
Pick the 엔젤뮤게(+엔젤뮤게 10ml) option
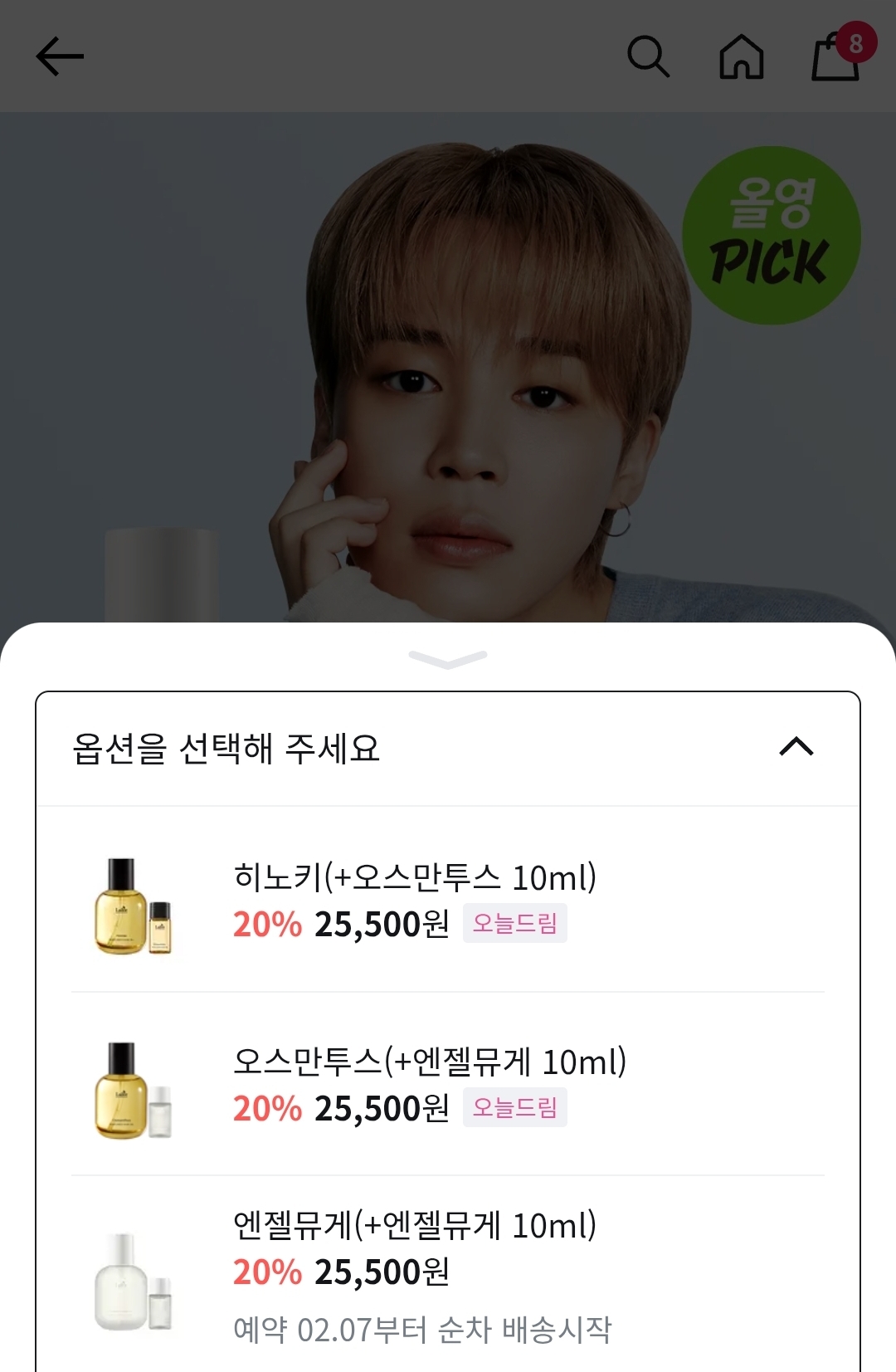pyautogui.click(x=415, y=1270)
